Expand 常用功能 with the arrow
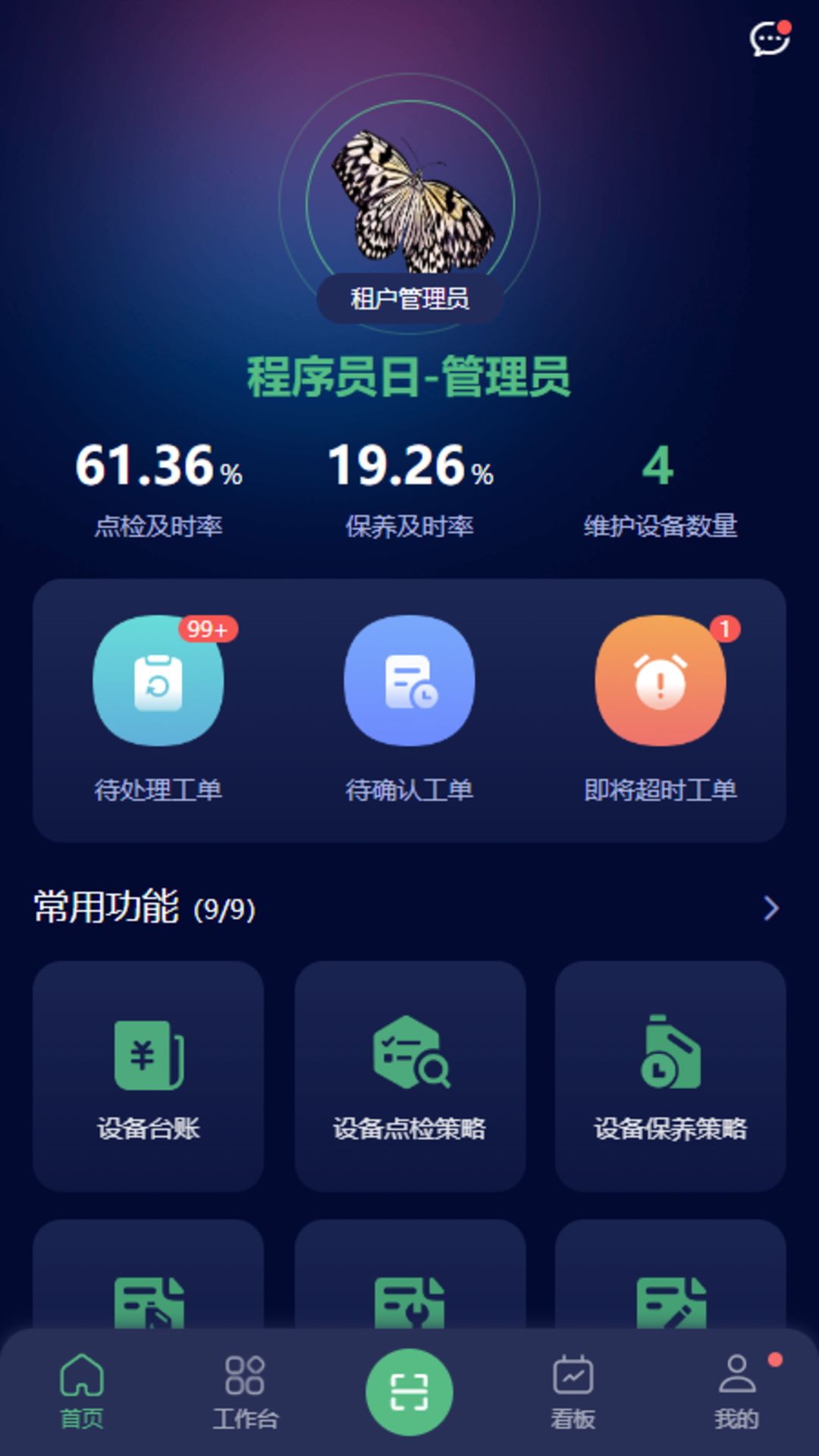819x1456 pixels. coord(770,908)
